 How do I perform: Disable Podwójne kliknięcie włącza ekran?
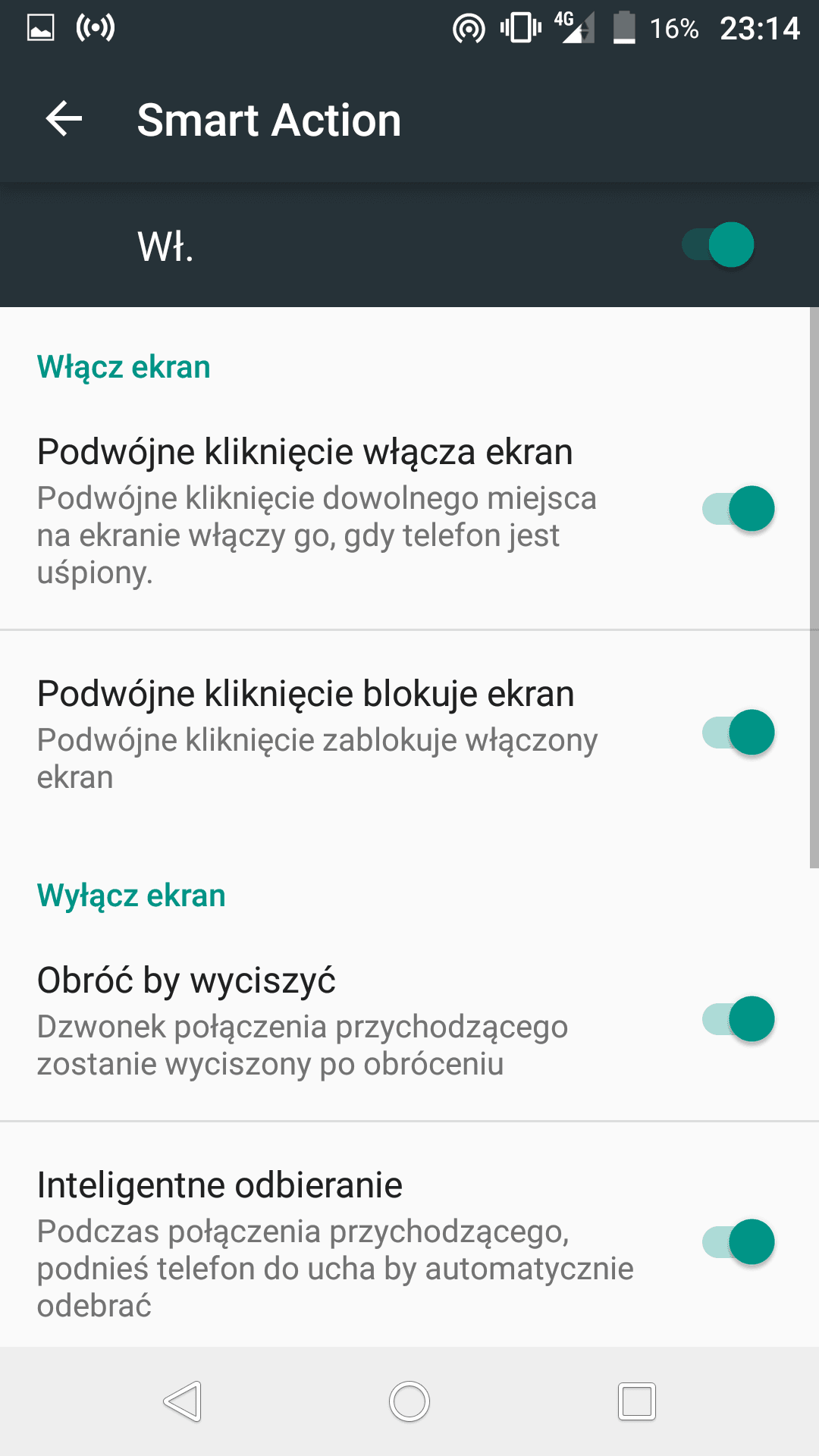coord(738,508)
